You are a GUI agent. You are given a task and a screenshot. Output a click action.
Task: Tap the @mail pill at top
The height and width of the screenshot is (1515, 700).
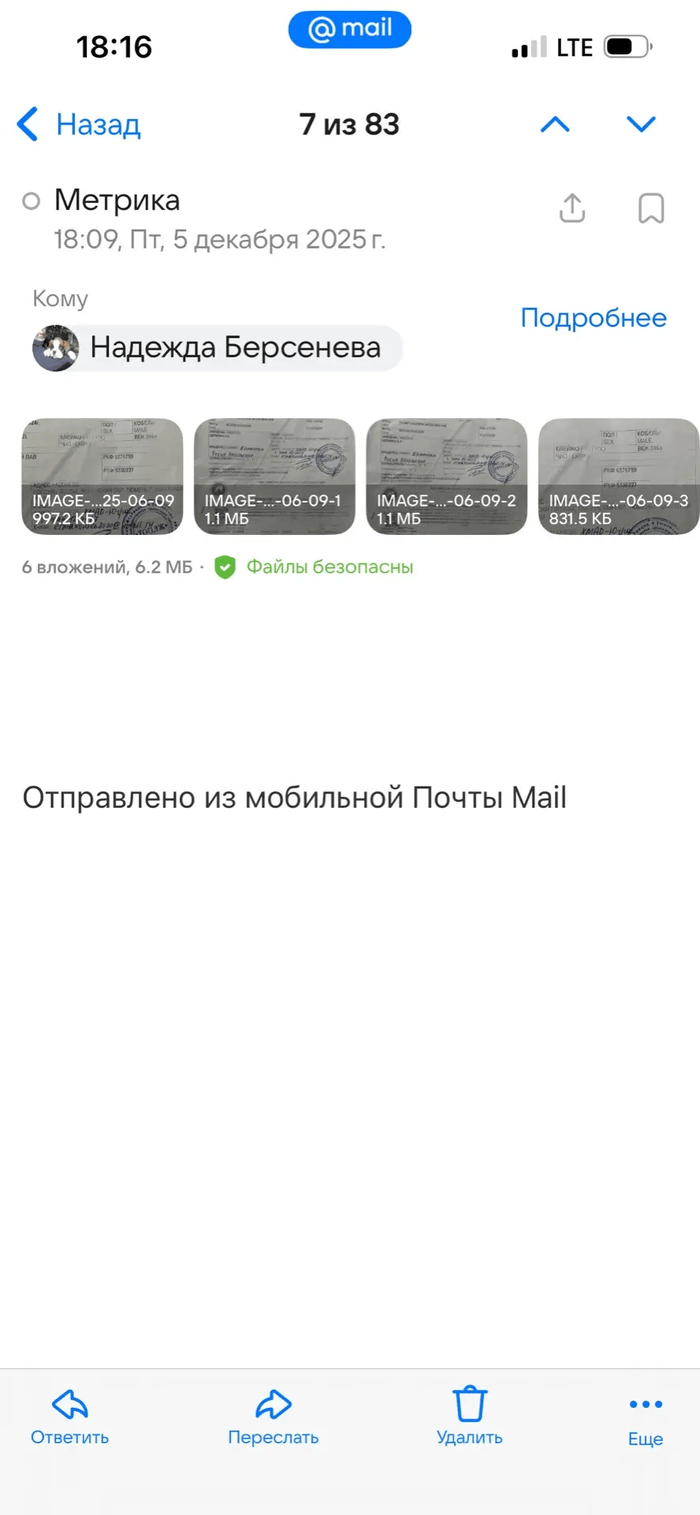[x=350, y=30]
